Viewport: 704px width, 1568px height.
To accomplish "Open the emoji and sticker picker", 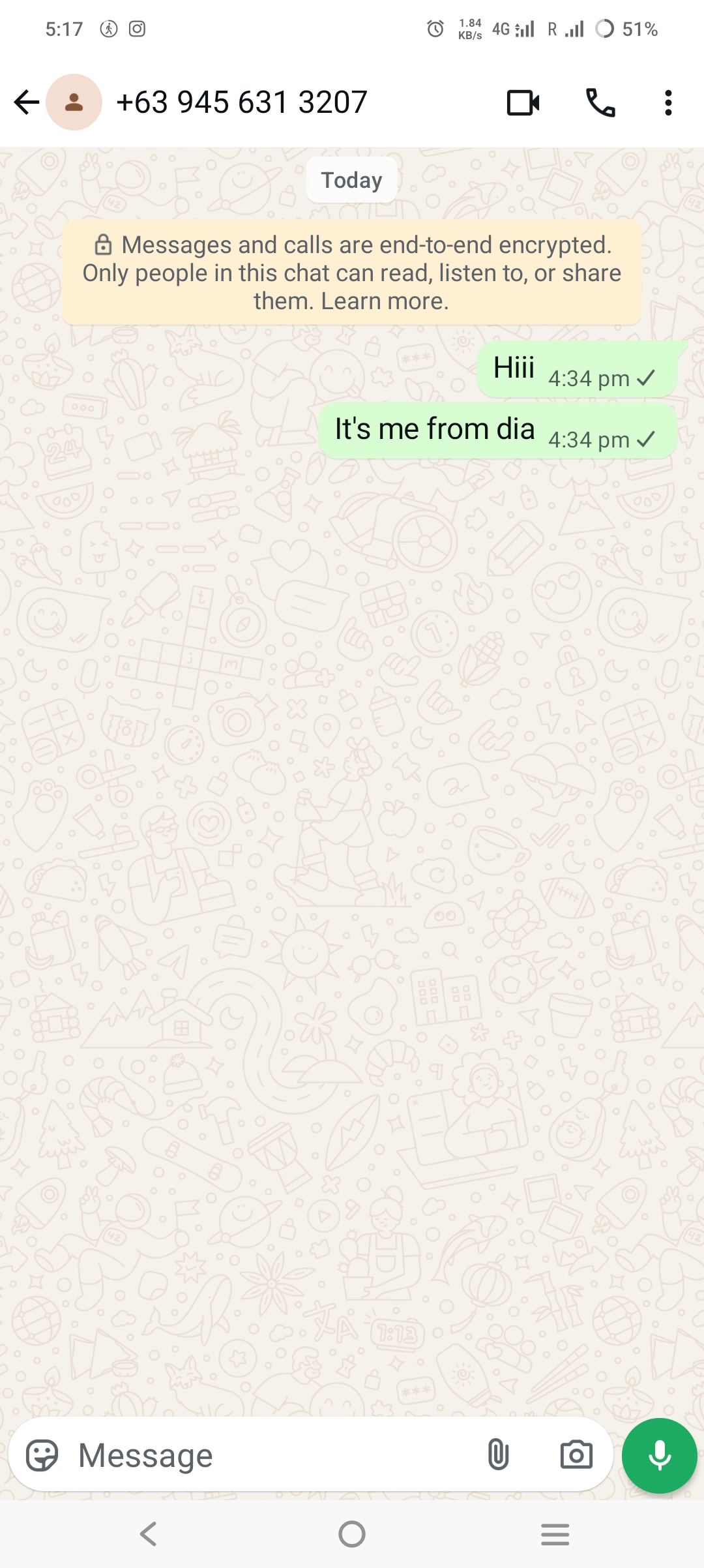I will [x=42, y=1455].
